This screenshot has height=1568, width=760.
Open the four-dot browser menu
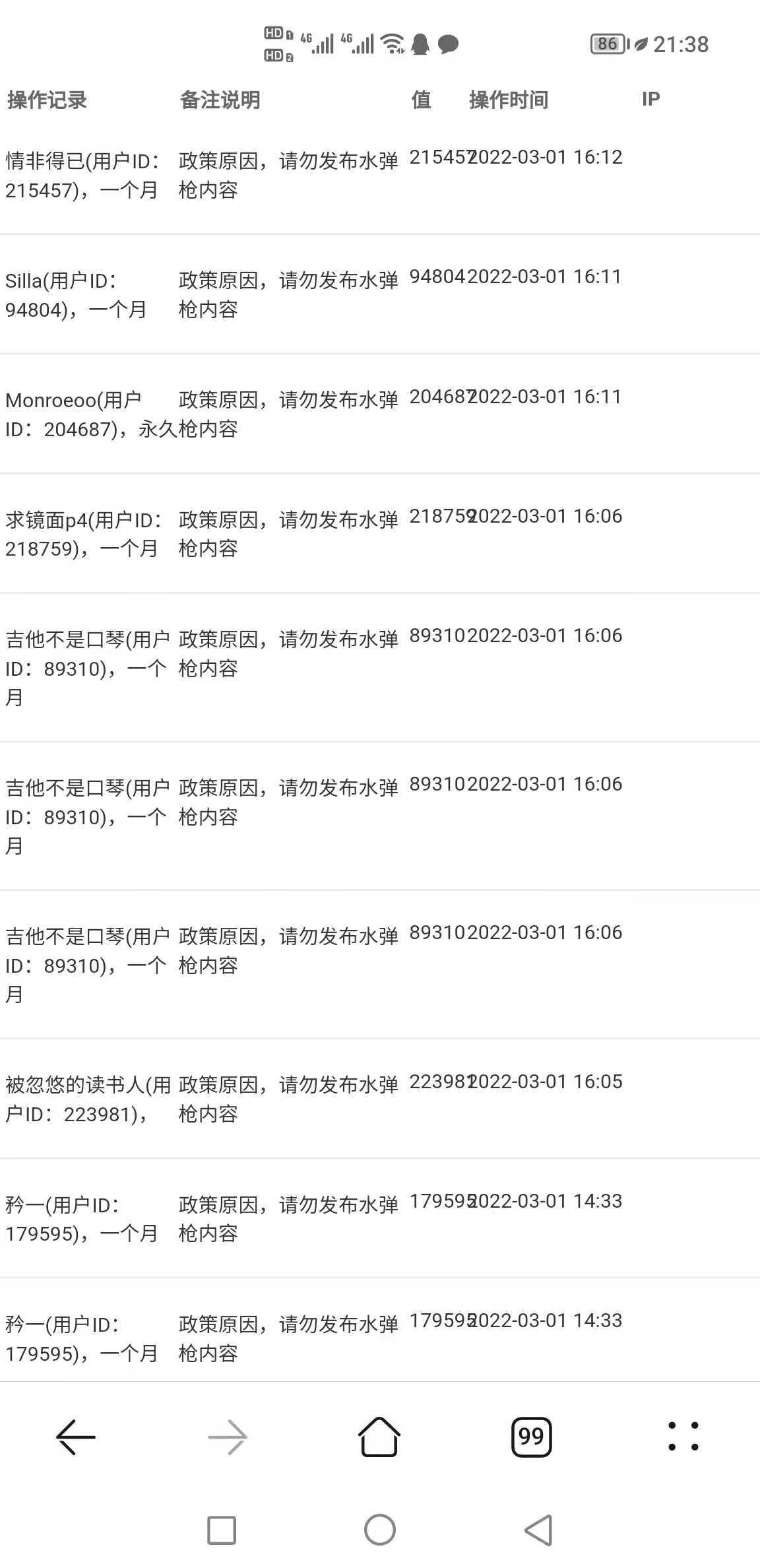[x=683, y=1437]
